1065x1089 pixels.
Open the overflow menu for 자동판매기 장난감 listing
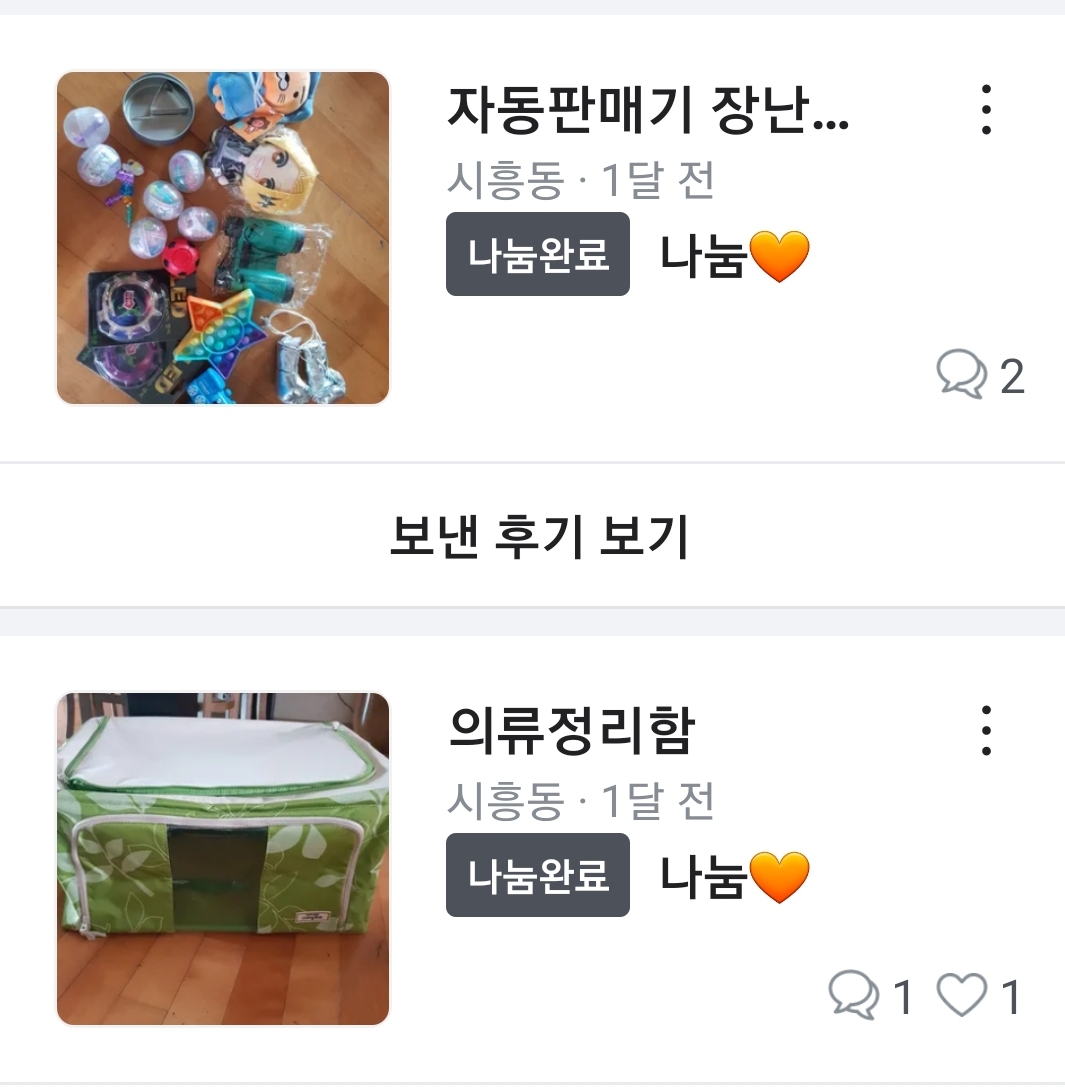(986, 110)
